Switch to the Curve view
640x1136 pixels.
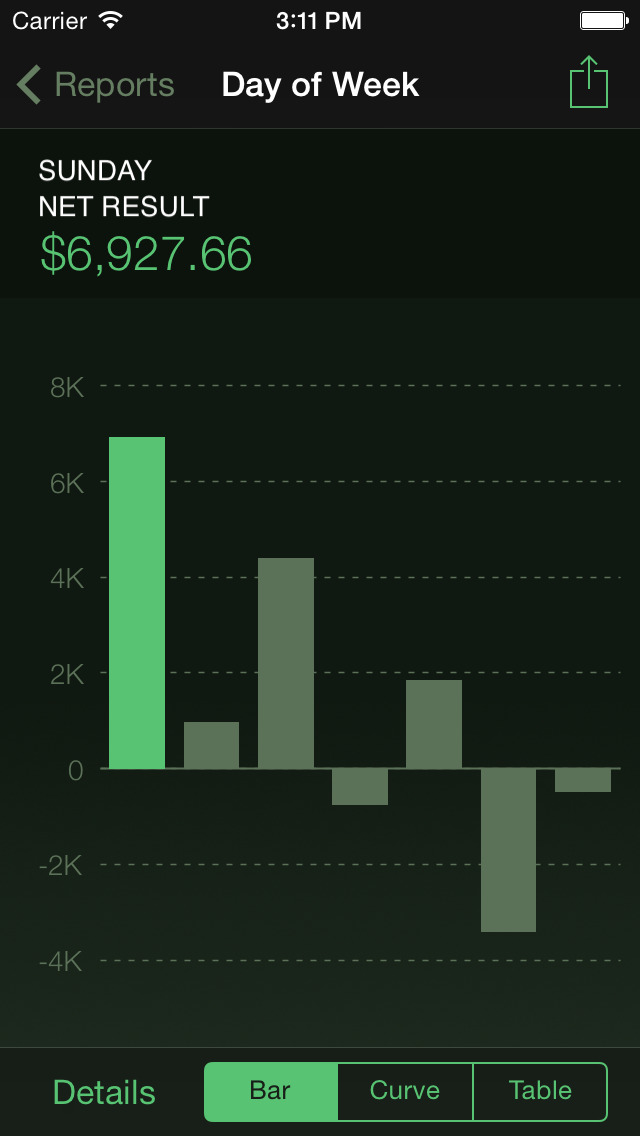405,1091
